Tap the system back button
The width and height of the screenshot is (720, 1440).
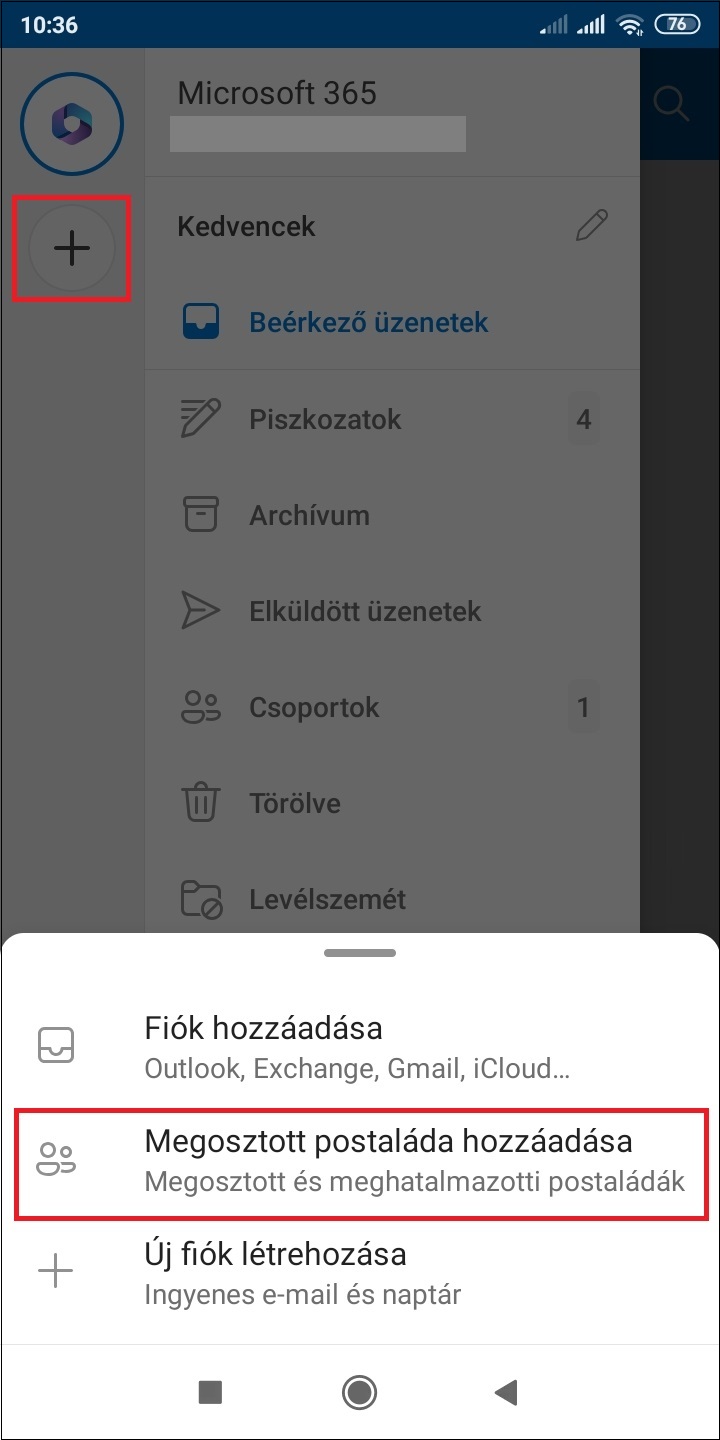tap(506, 1391)
